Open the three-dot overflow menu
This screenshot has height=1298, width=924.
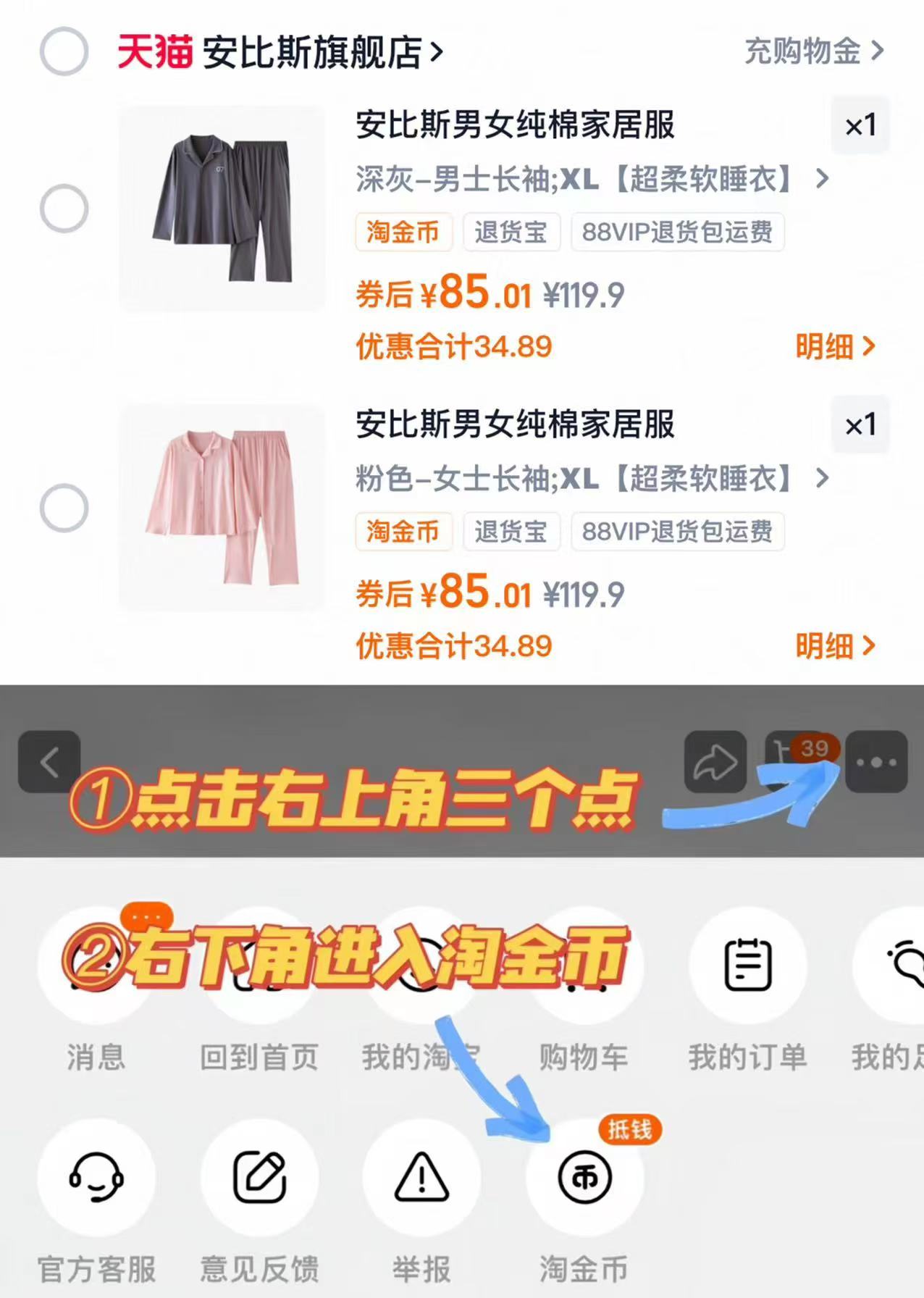(876, 761)
